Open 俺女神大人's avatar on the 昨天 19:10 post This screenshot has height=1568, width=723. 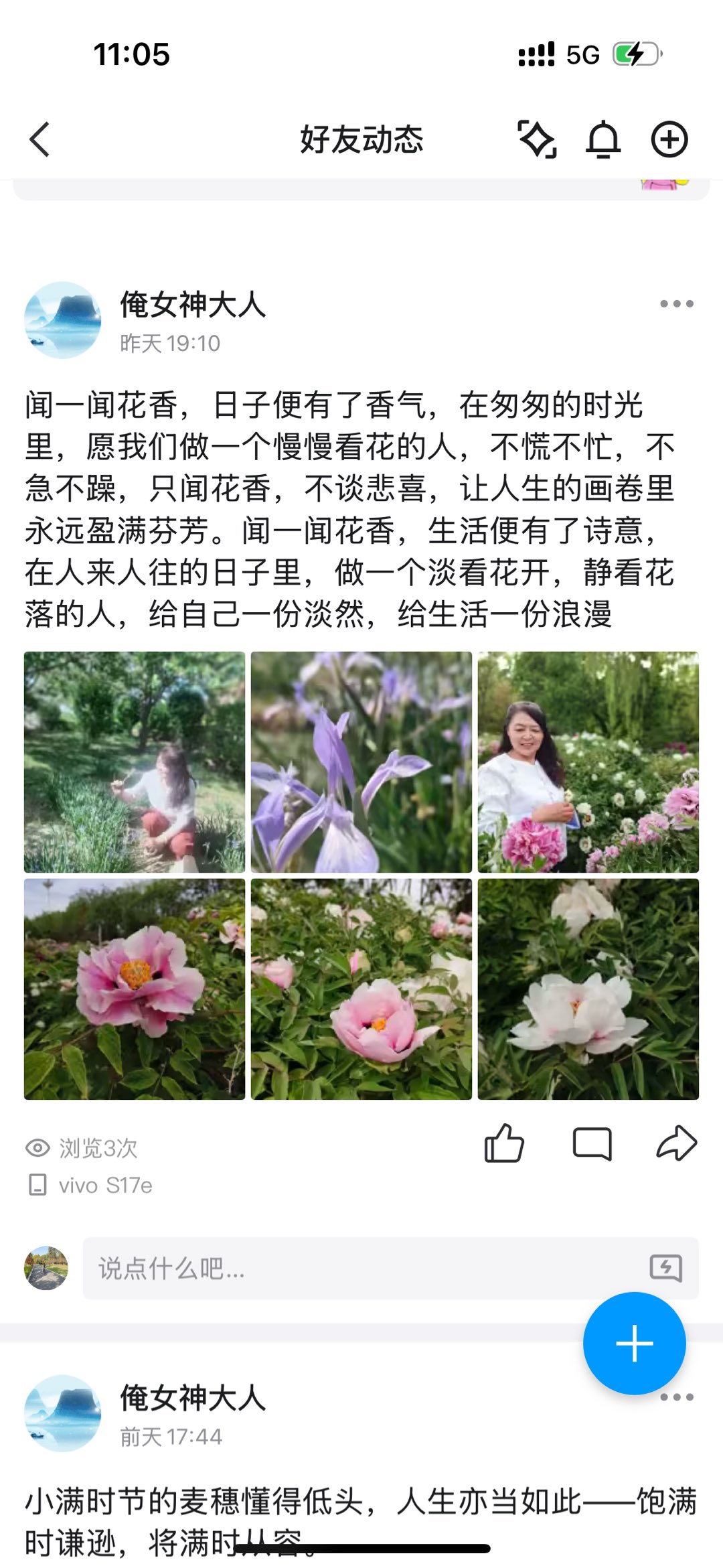[63, 320]
